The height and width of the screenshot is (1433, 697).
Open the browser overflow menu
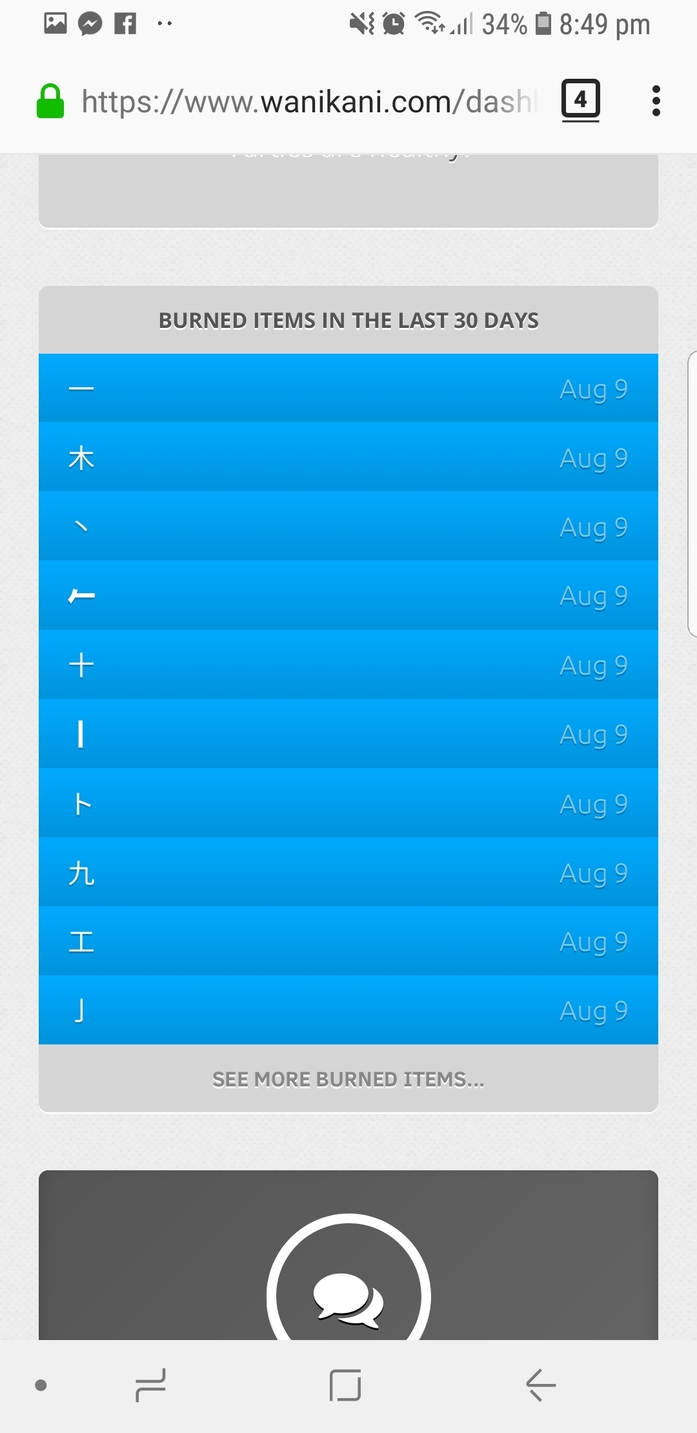click(x=656, y=101)
